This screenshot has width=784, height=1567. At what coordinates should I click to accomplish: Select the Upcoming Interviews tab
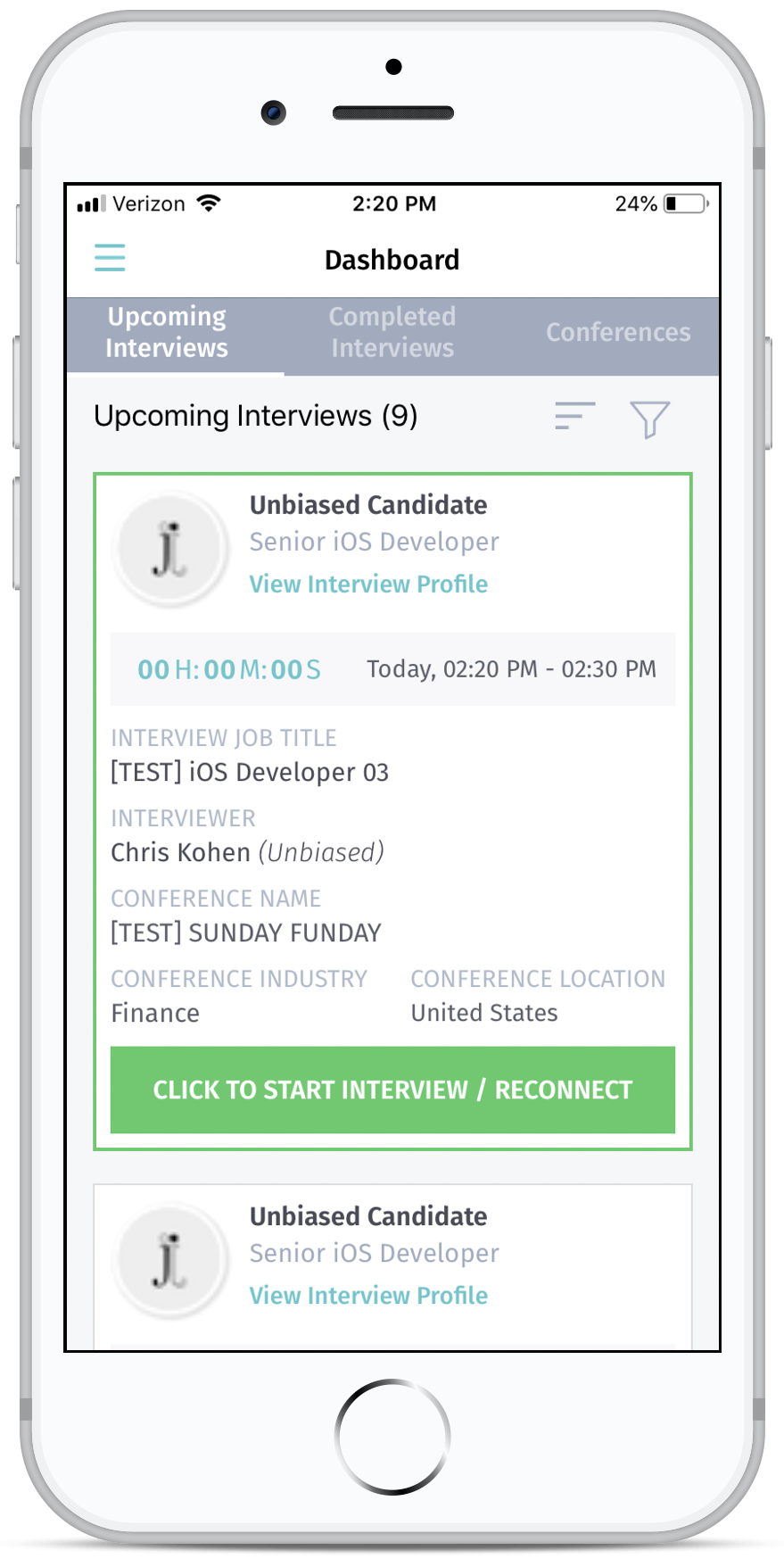(x=167, y=333)
